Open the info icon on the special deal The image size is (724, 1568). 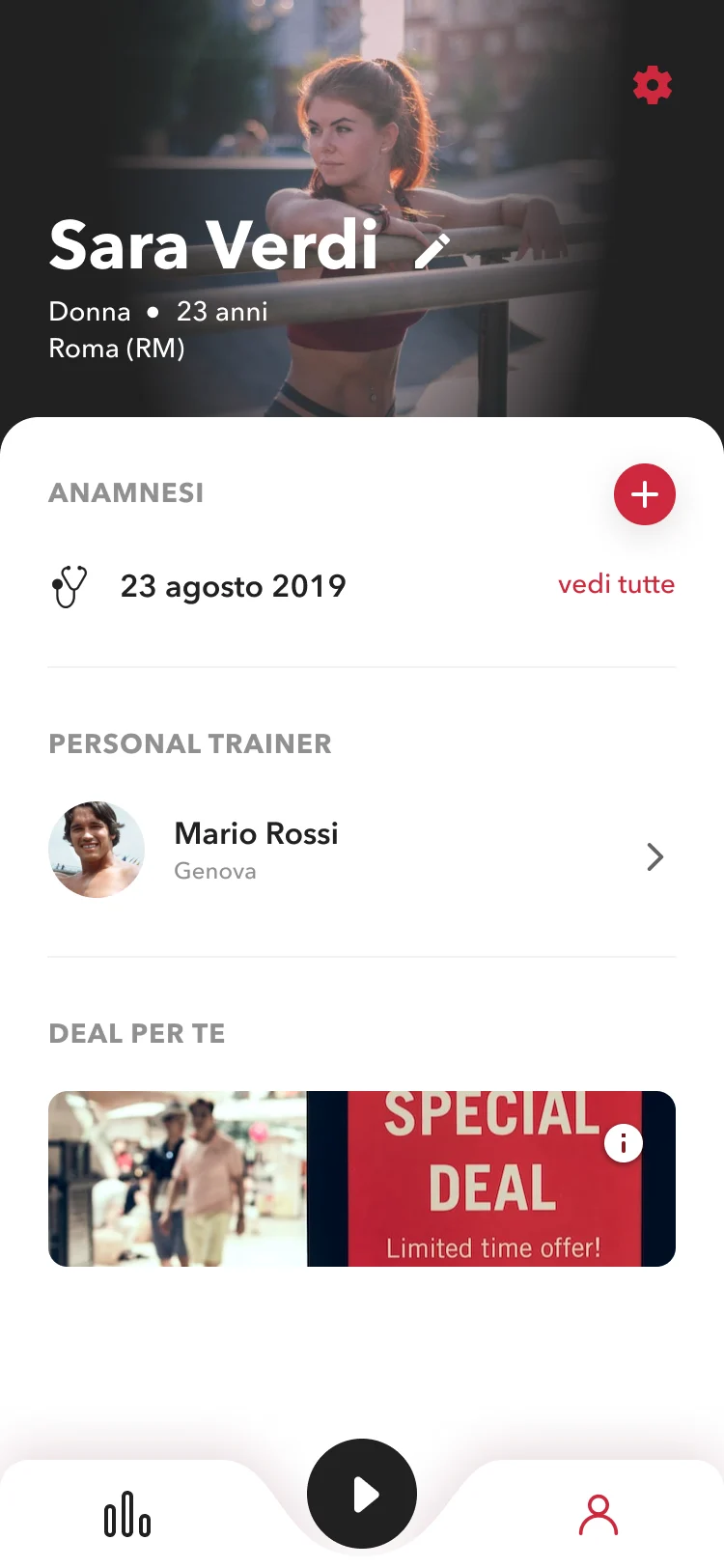point(624,1142)
